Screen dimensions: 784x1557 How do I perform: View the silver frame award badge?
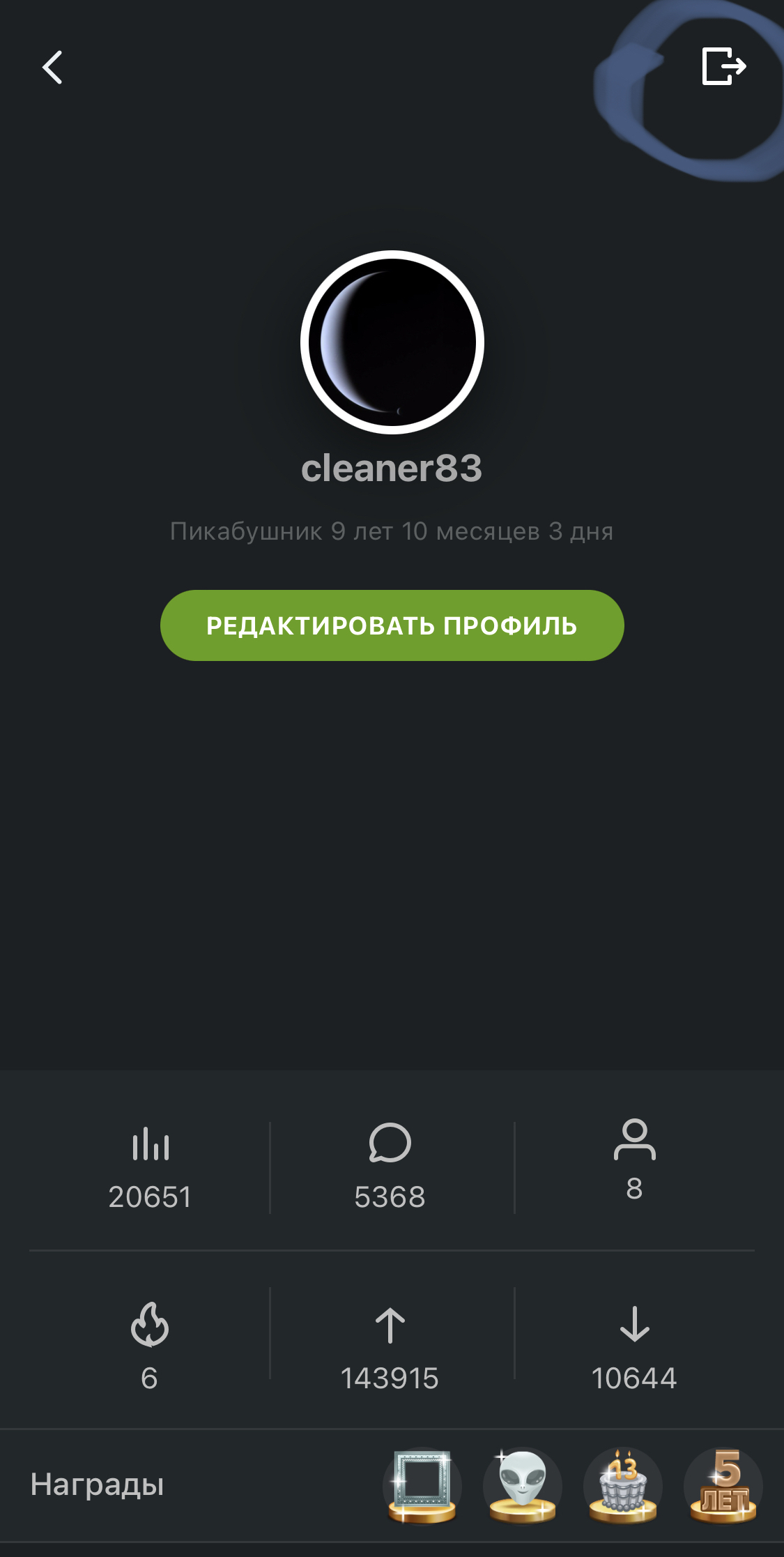422,1485
